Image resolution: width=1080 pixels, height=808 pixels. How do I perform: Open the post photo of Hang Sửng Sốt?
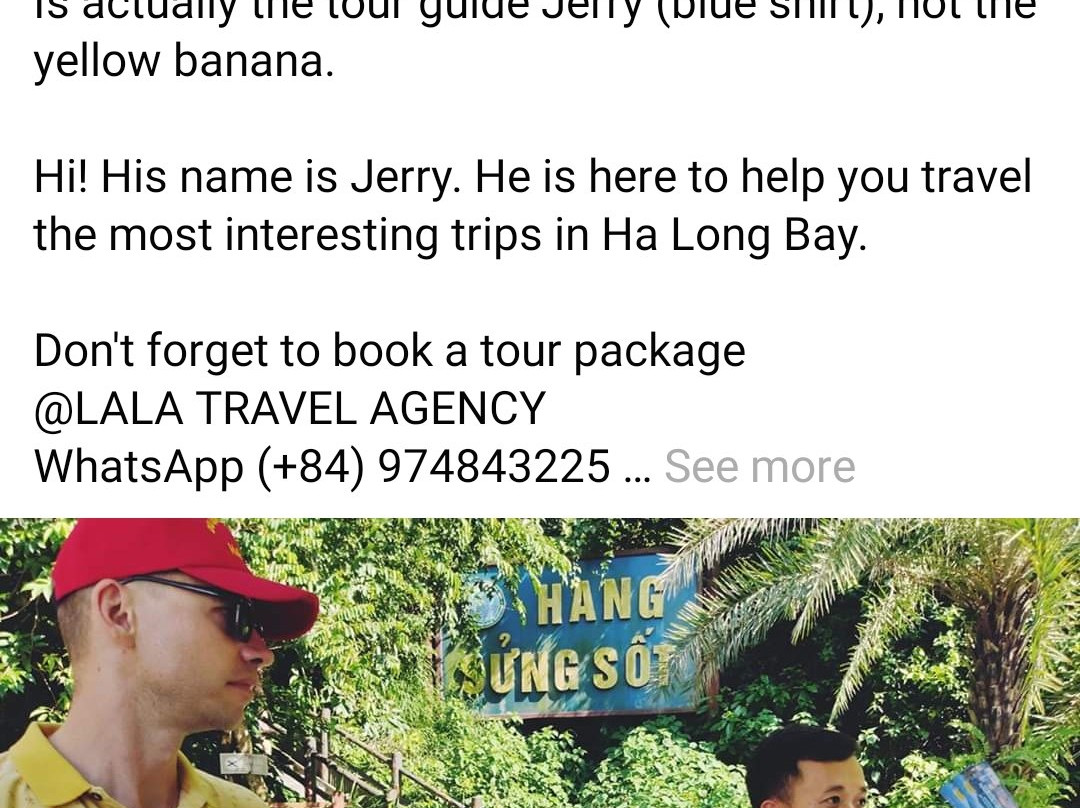pos(540,663)
